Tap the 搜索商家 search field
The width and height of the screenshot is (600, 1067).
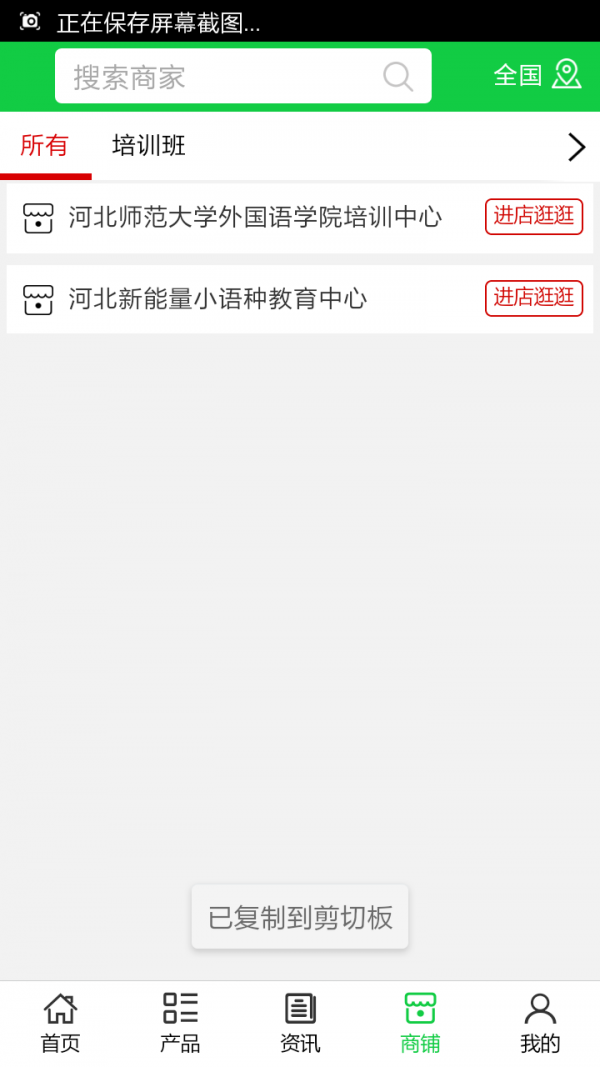(x=220, y=77)
